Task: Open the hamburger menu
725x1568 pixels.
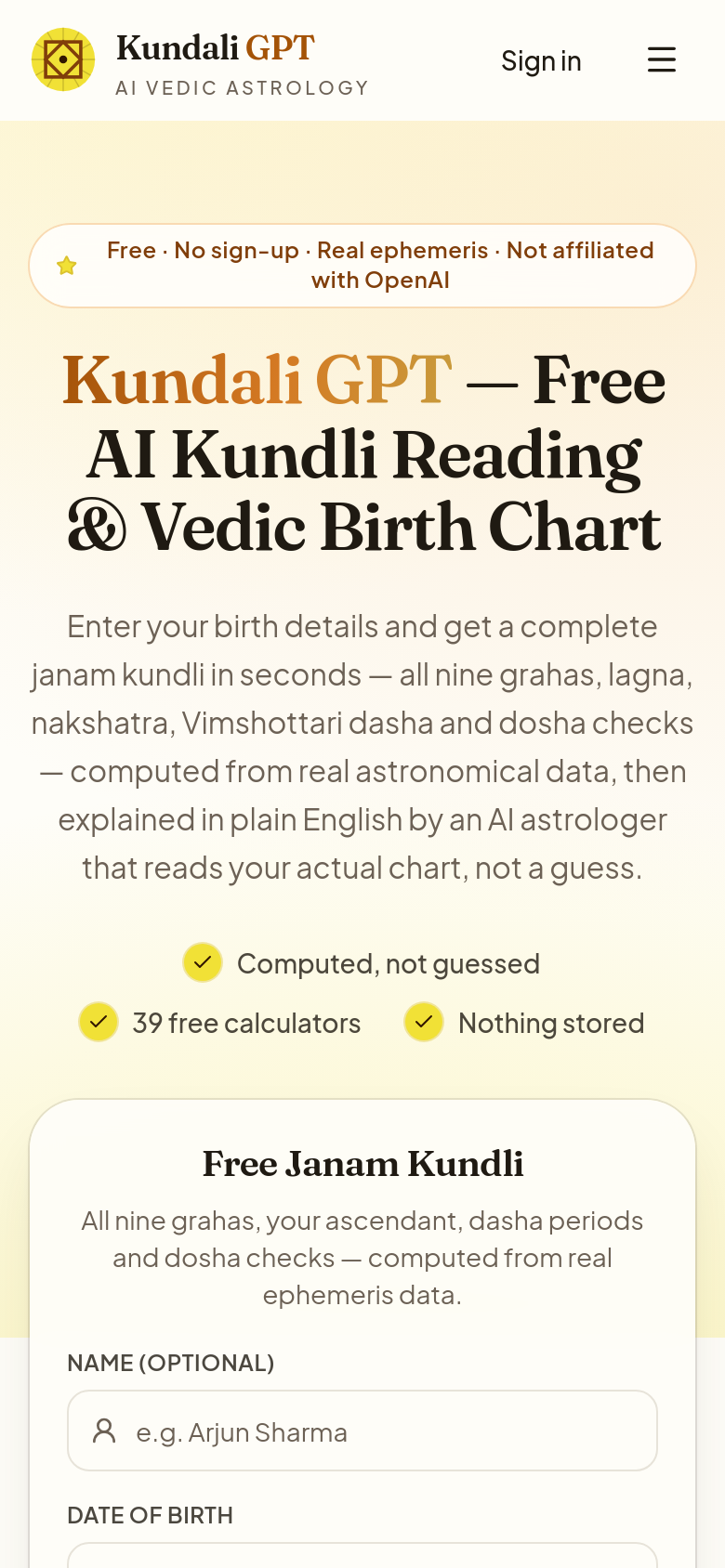Action: tap(662, 60)
